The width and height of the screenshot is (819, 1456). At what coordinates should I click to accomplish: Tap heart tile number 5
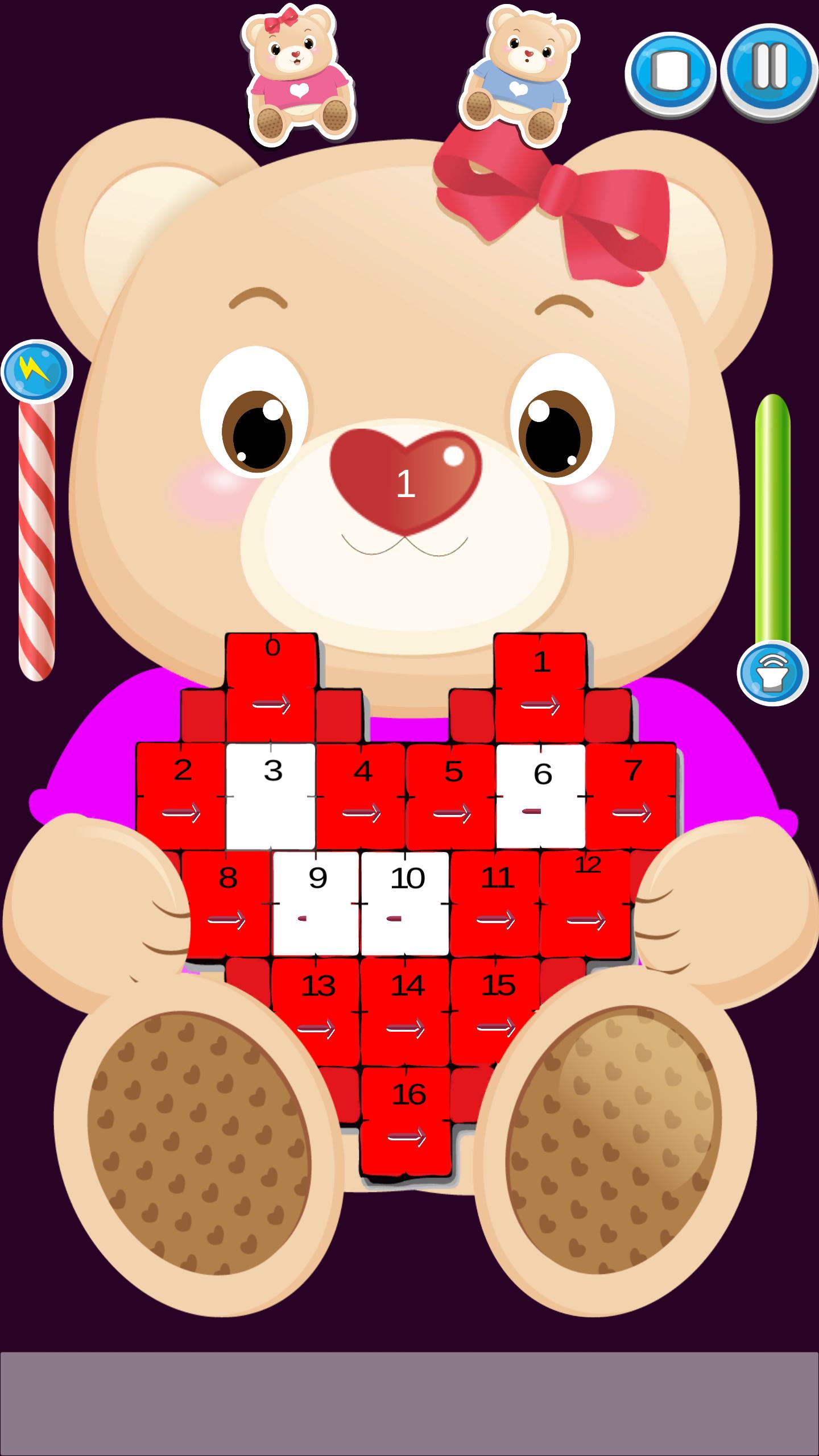coord(451,795)
